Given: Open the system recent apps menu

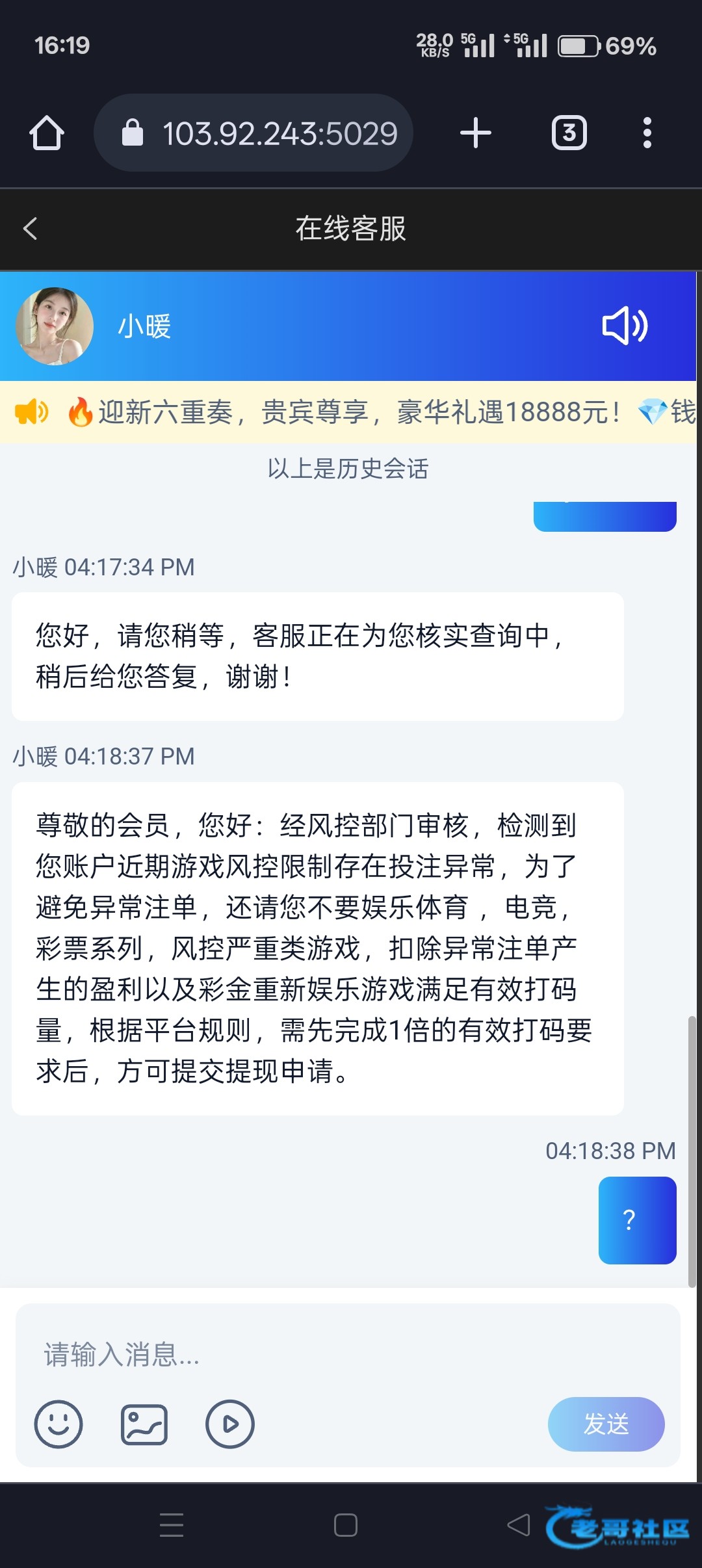Looking at the screenshot, I should pos(172,1524).
